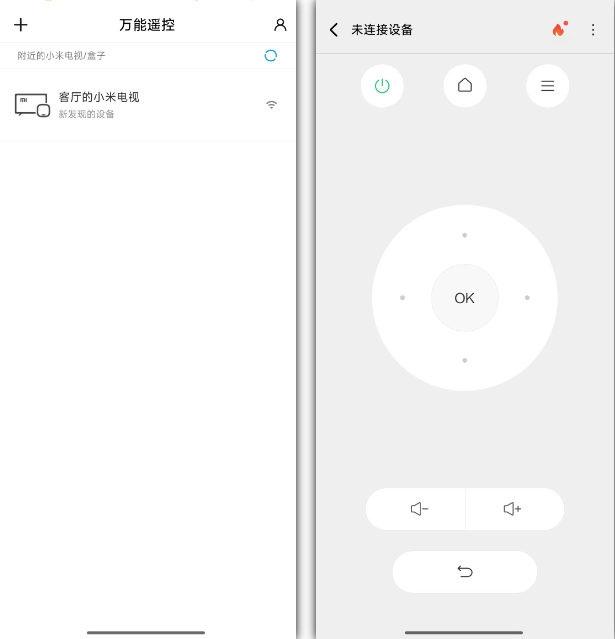Tap the remote's home button

pyautogui.click(x=465, y=86)
